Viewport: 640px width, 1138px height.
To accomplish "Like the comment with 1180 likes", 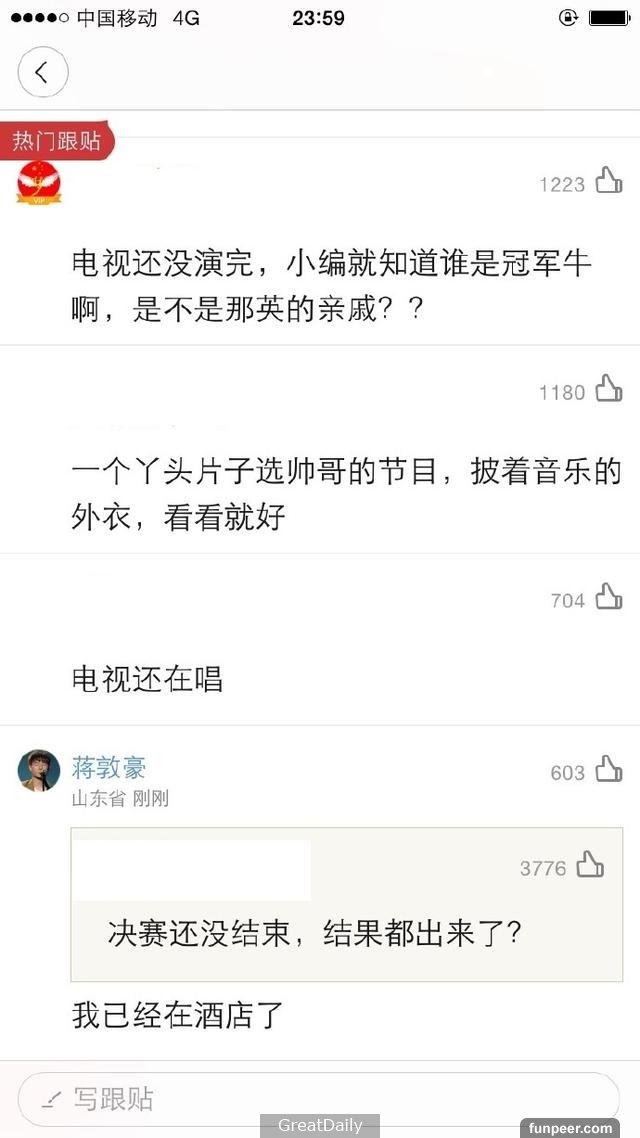I will point(609,389).
